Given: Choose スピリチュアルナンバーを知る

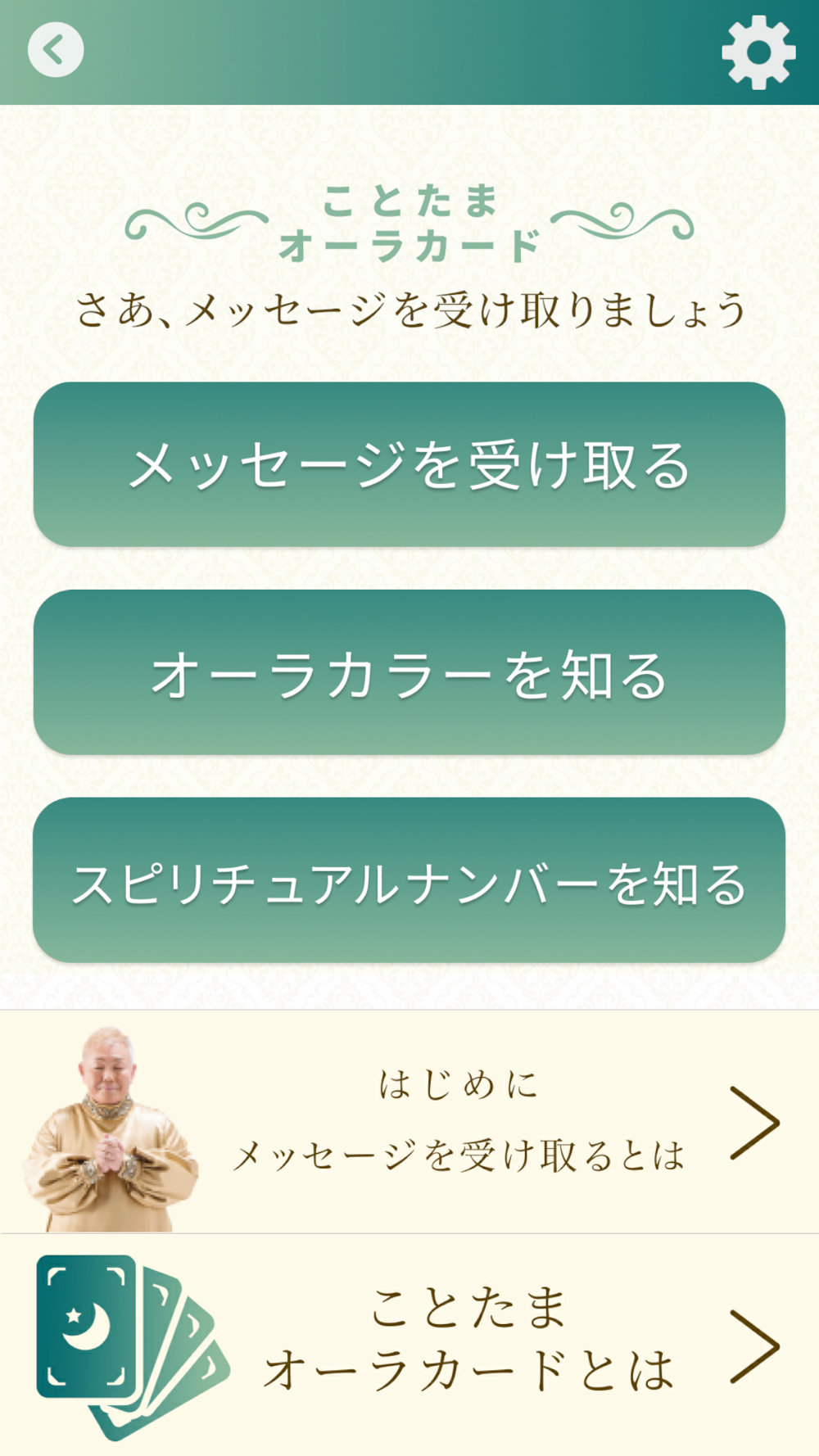Looking at the screenshot, I should pos(409,880).
